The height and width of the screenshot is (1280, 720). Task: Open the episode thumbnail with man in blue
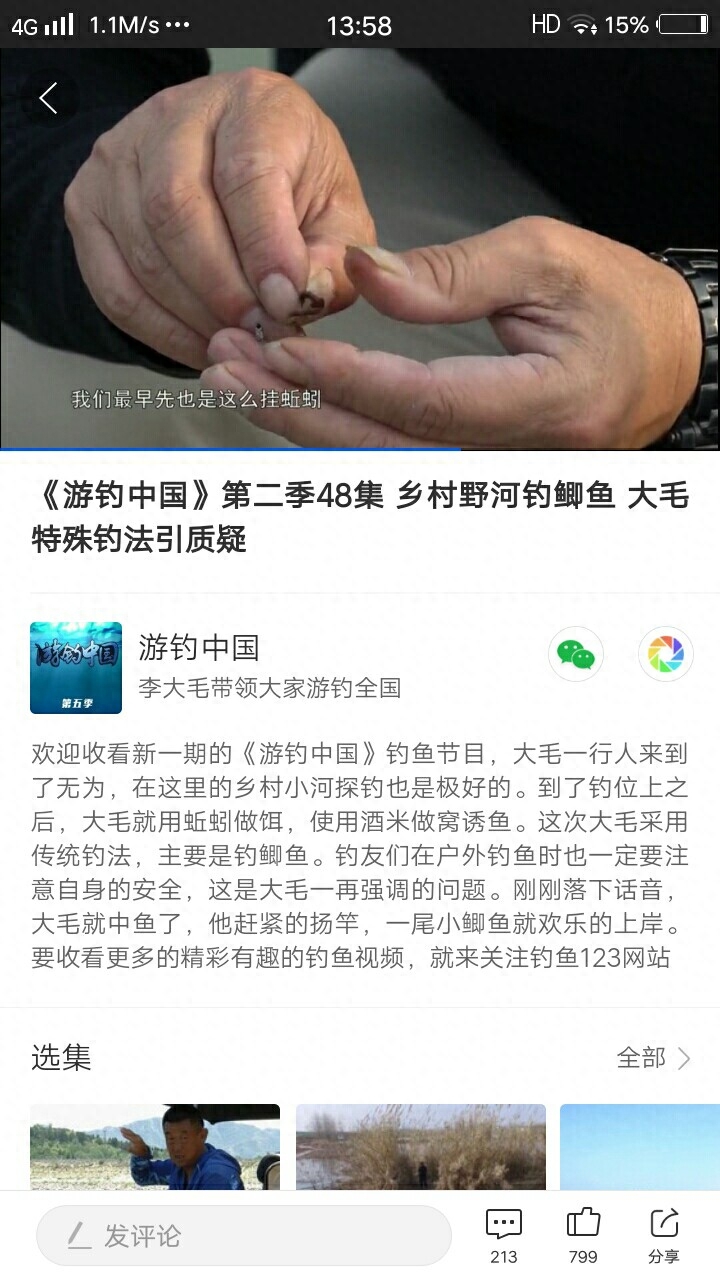coord(155,1146)
